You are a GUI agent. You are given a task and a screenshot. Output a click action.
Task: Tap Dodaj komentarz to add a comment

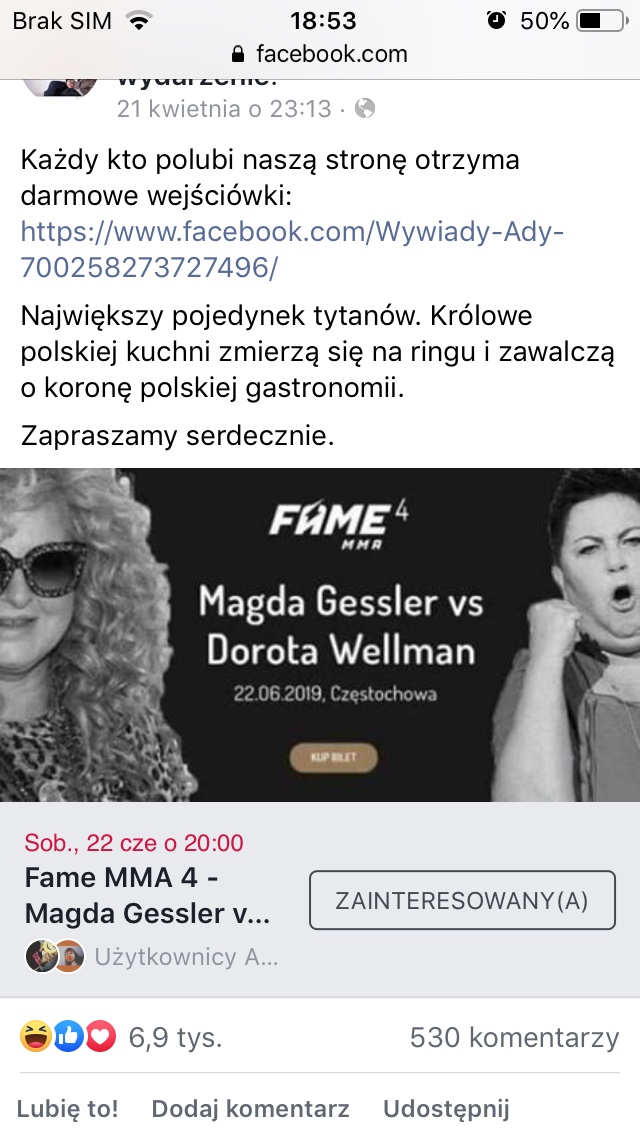pyautogui.click(x=250, y=1108)
